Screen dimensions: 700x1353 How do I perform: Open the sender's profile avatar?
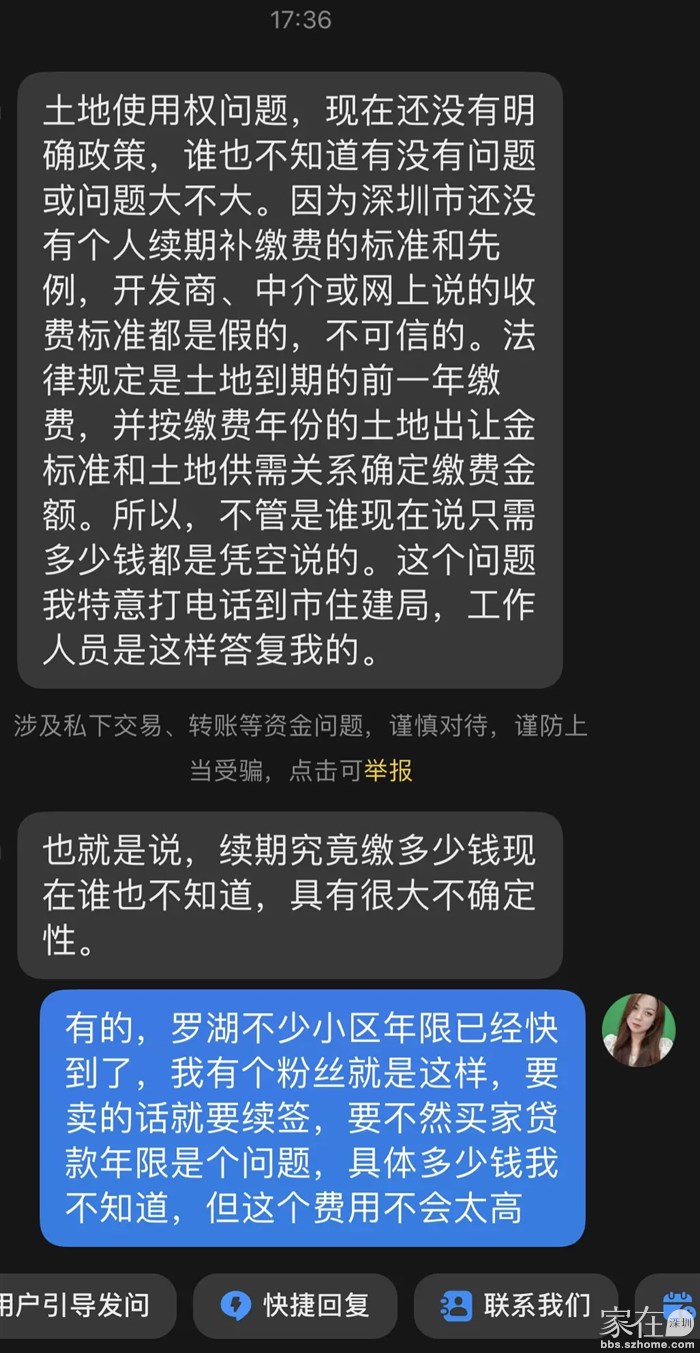638,1030
